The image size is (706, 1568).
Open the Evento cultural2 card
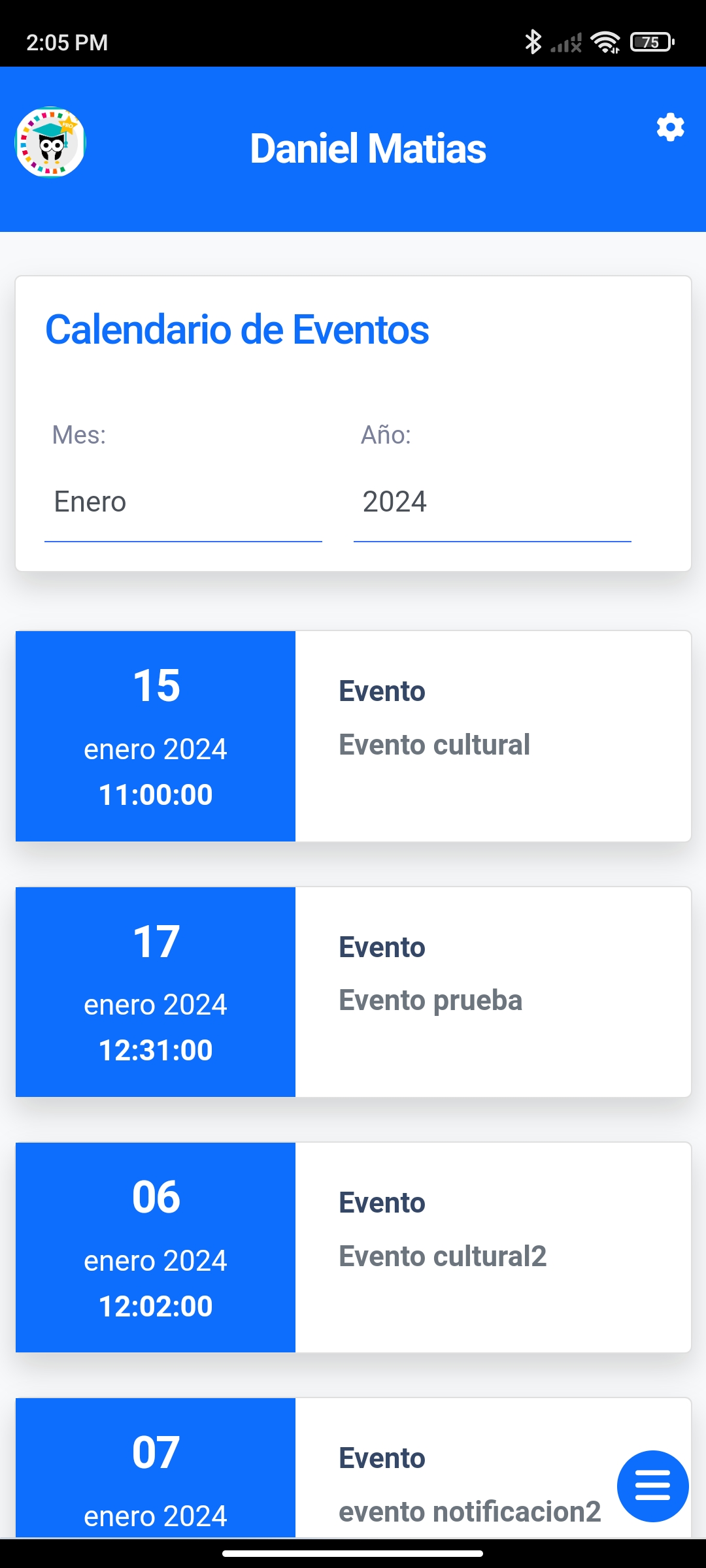tap(353, 1247)
